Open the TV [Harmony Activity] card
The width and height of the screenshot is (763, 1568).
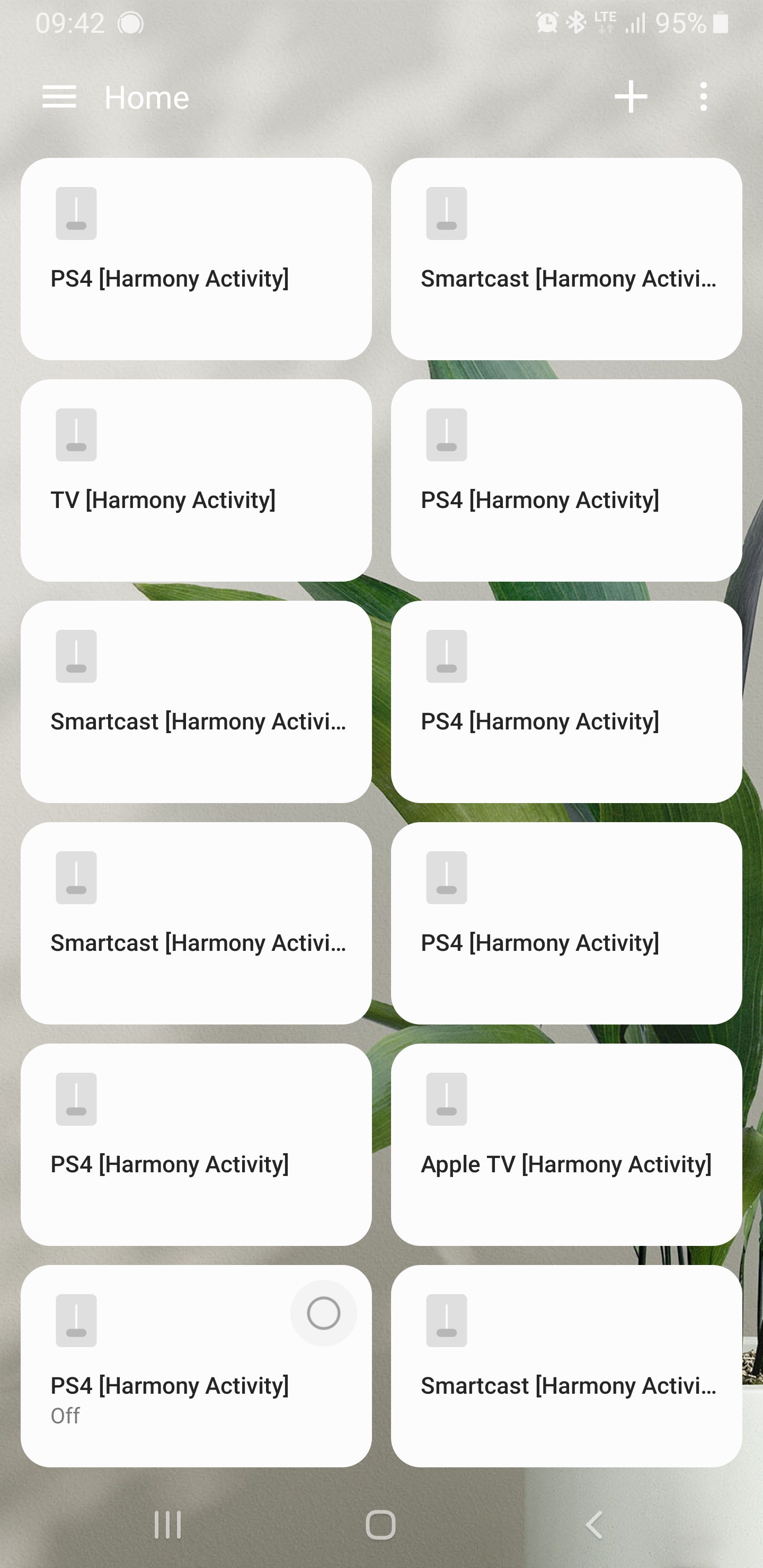pyautogui.click(x=196, y=480)
